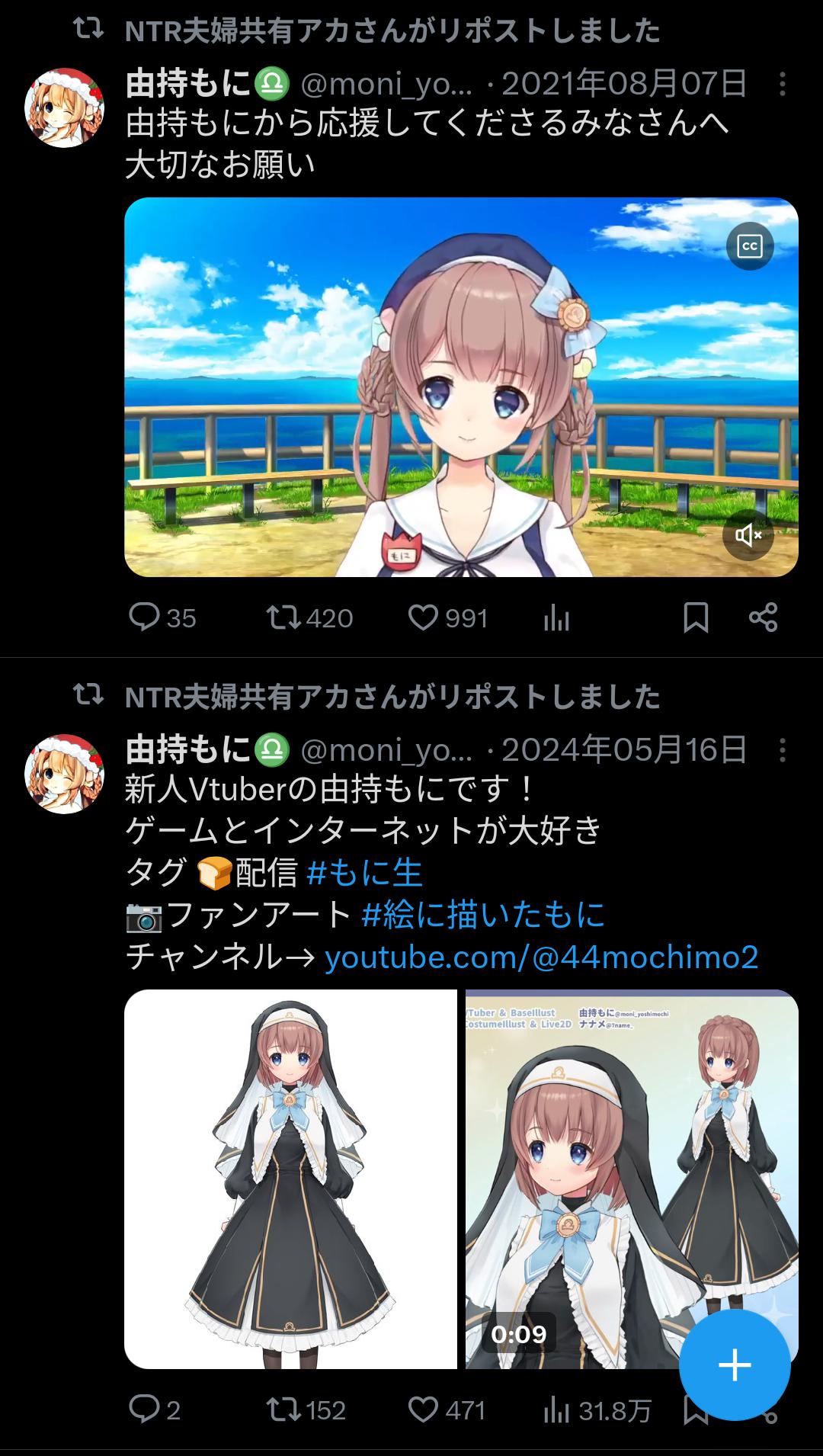Like the post with 991 likes

[x=423, y=617]
